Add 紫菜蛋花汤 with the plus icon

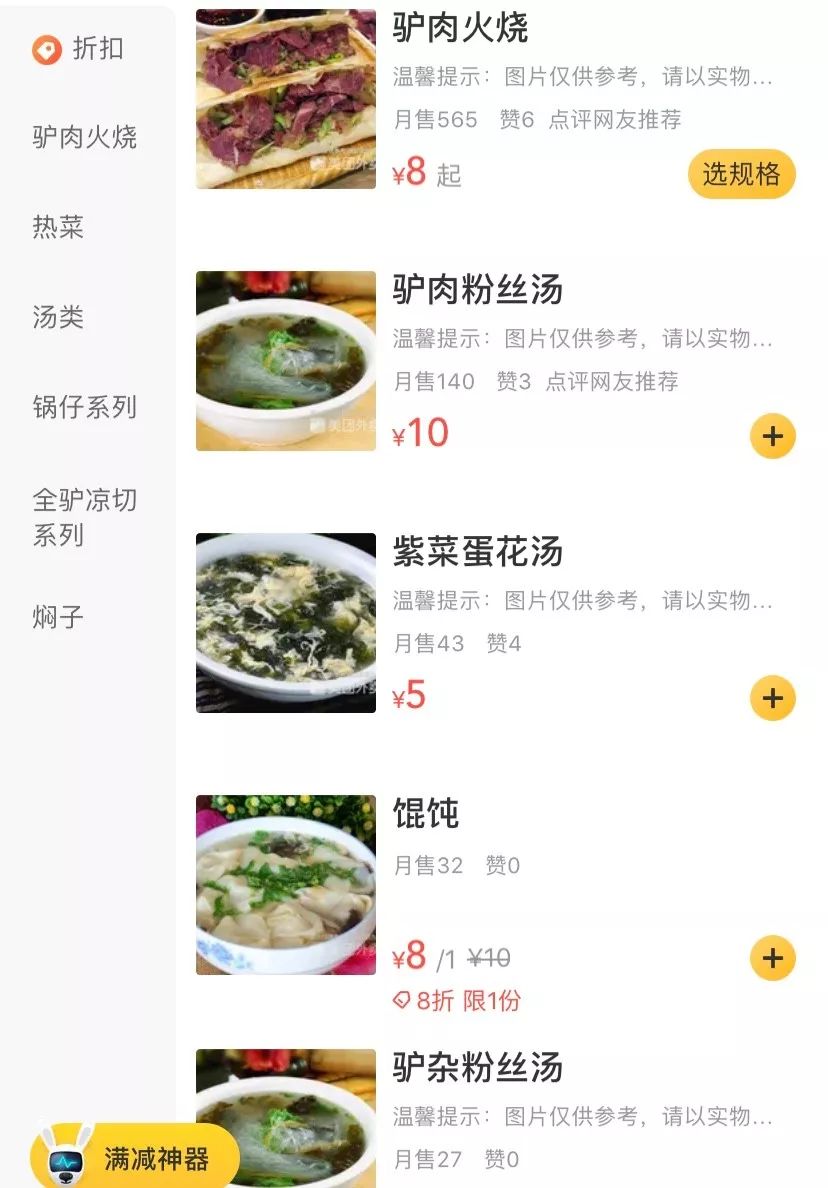click(771, 698)
